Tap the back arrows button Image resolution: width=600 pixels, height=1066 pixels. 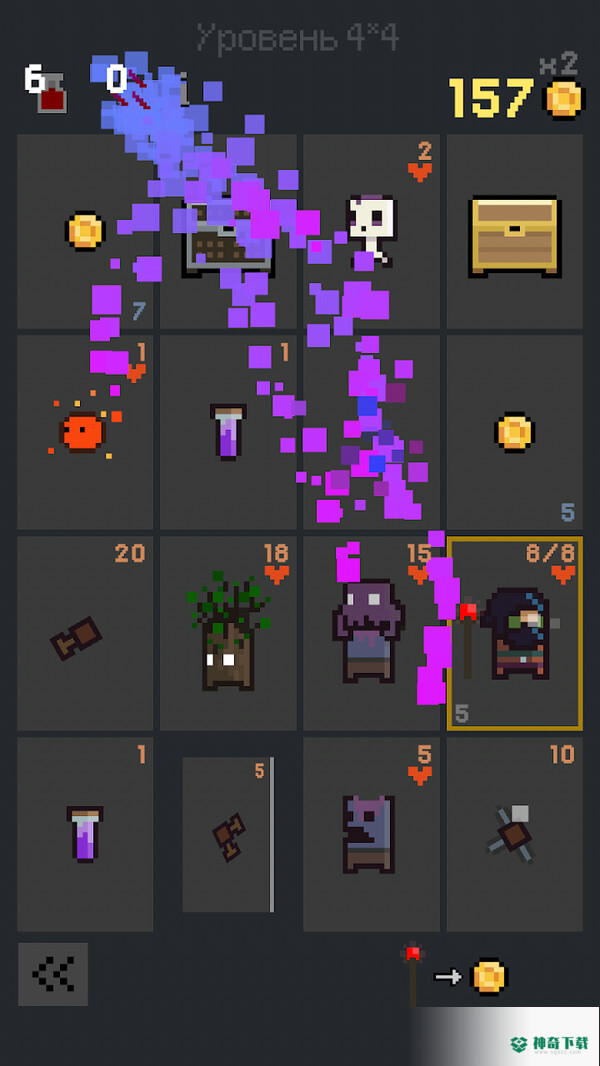click(53, 973)
